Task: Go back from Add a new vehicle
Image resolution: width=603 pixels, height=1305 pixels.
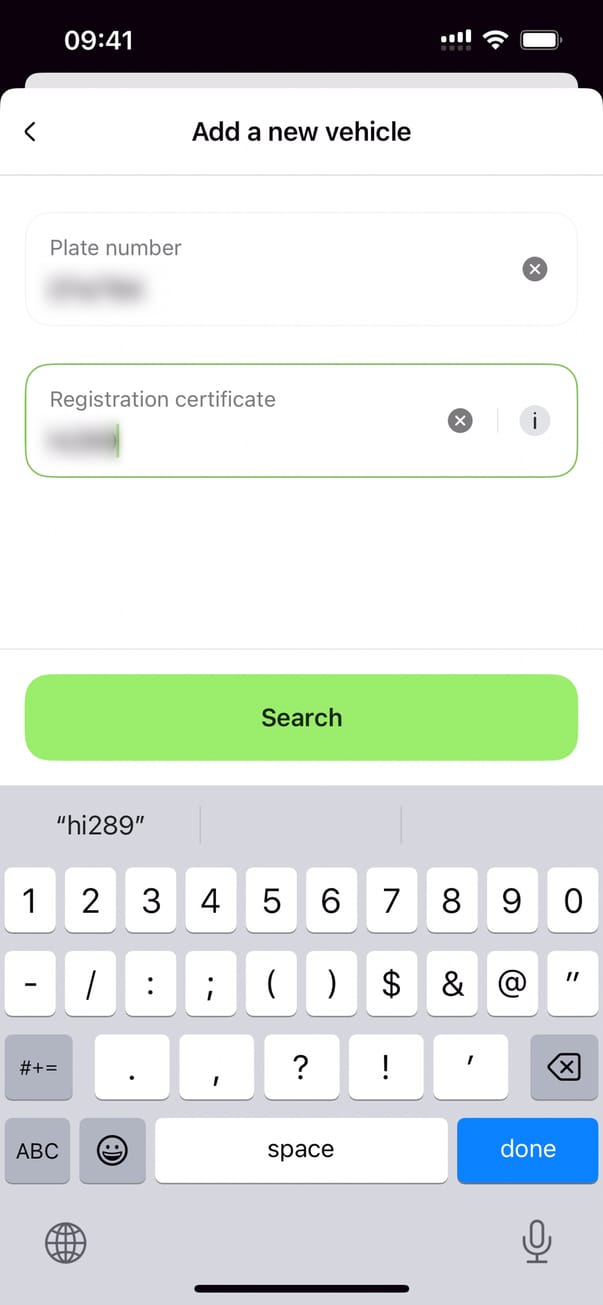Action: tap(30, 131)
